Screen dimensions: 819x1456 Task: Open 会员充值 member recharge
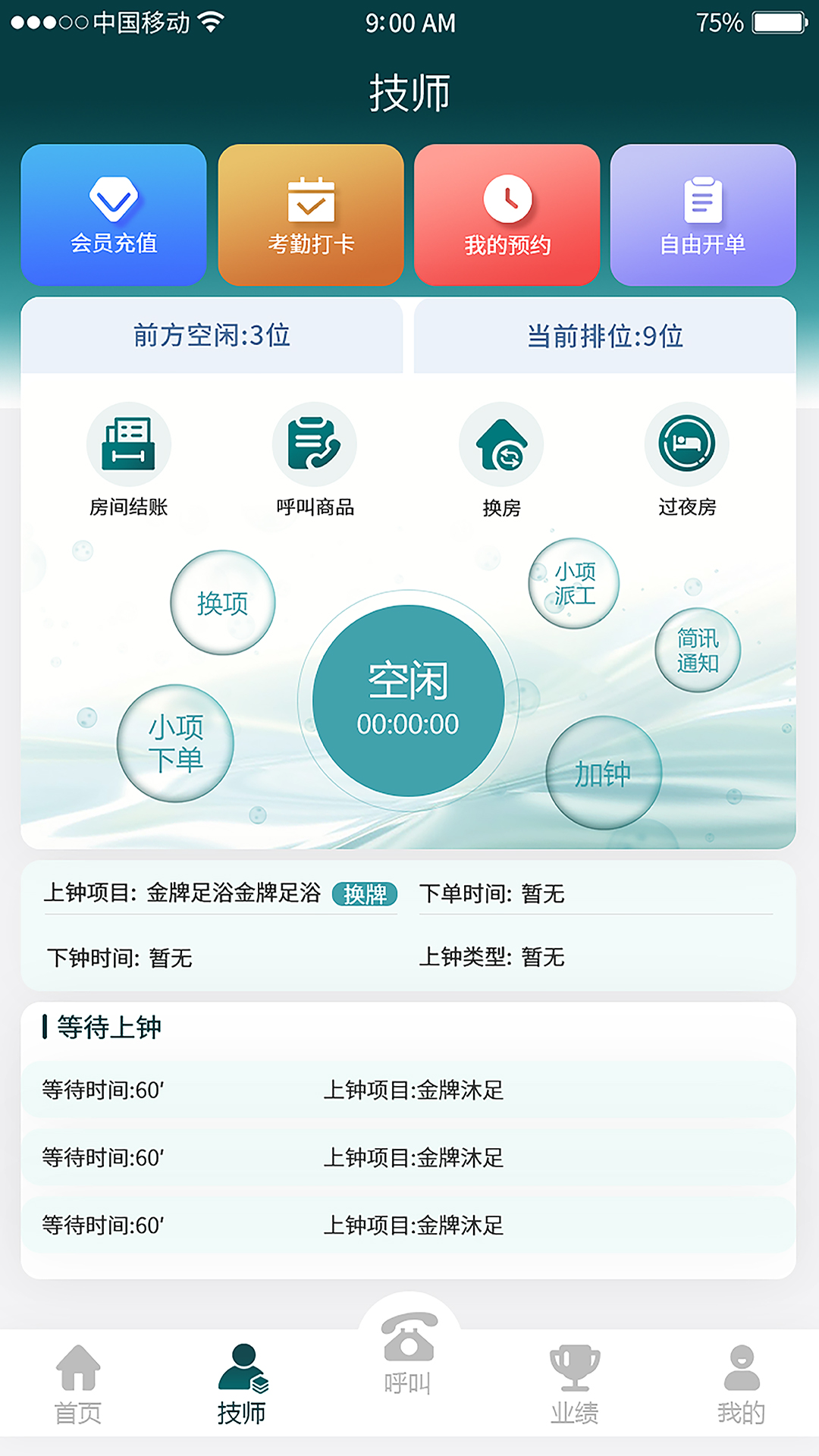114,215
